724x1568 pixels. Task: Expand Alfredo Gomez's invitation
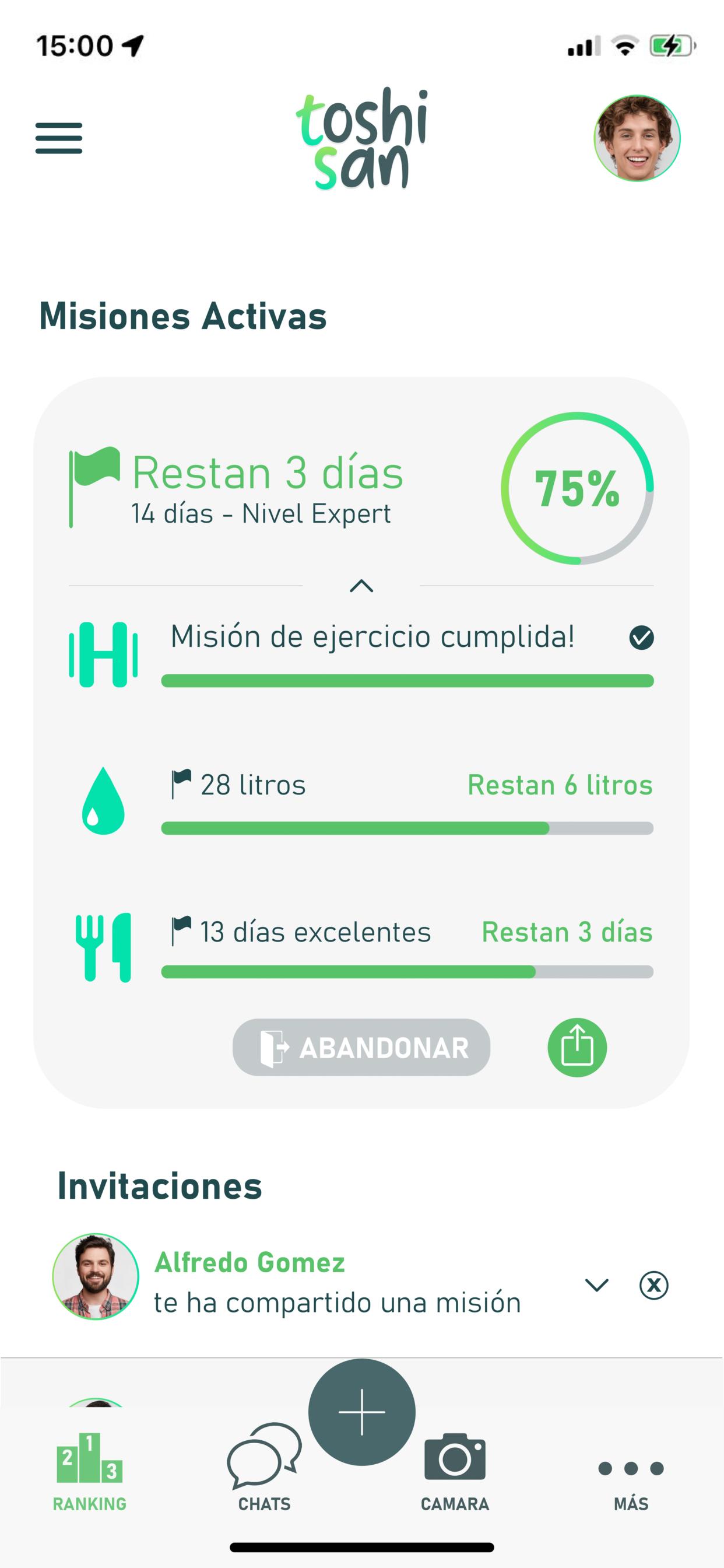(x=596, y=1285)
